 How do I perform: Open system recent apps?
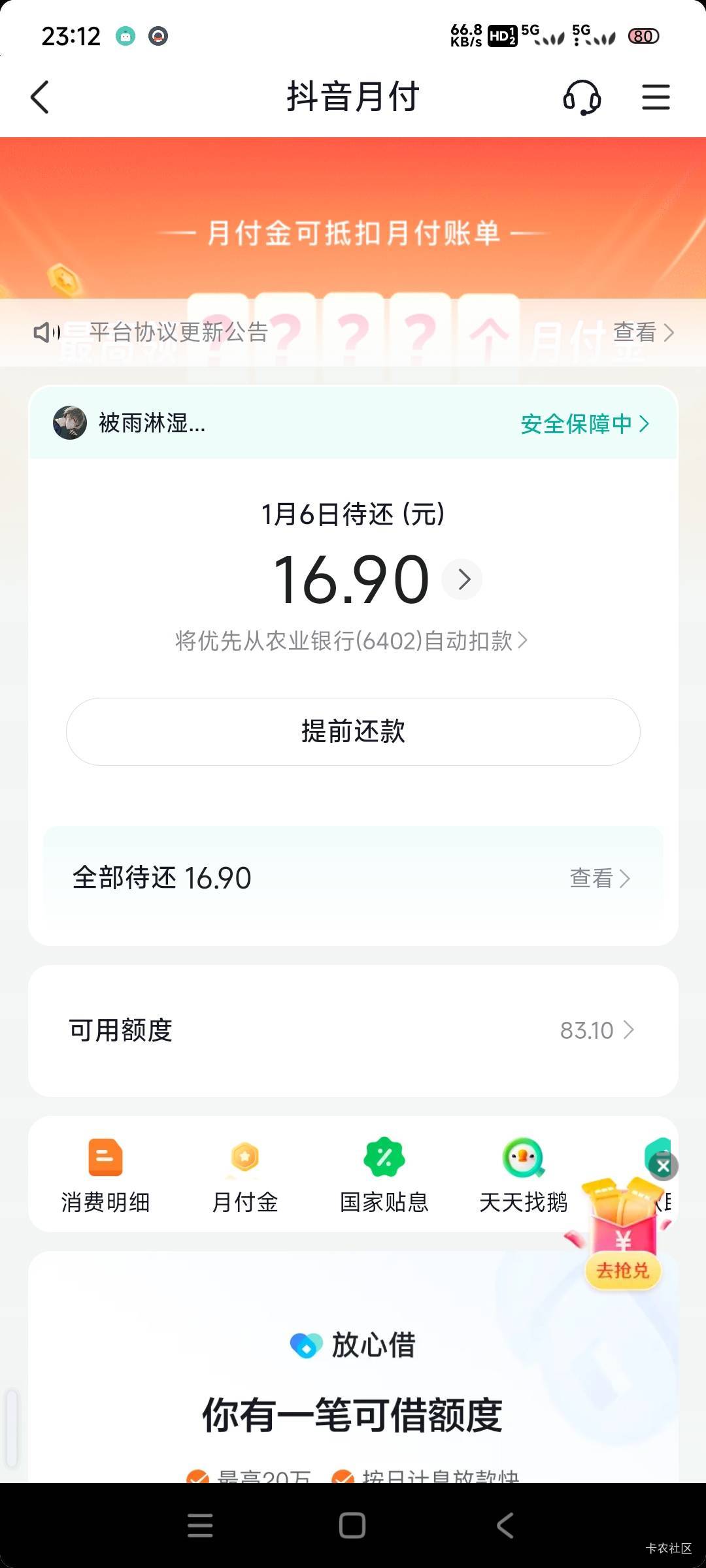click(200, 1526)
